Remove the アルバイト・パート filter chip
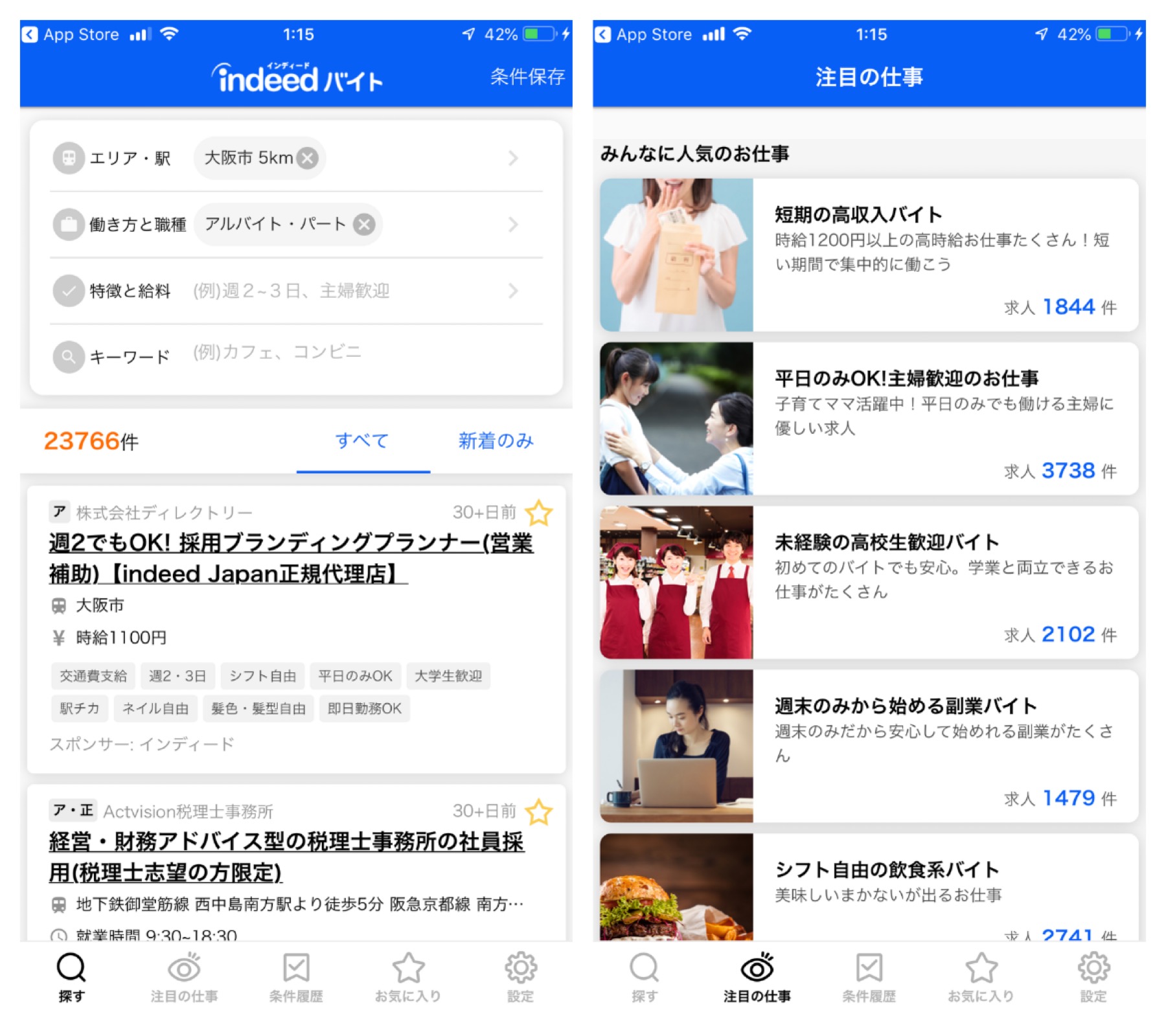This screenshot has width=1166, height=1036. [364, 224]
